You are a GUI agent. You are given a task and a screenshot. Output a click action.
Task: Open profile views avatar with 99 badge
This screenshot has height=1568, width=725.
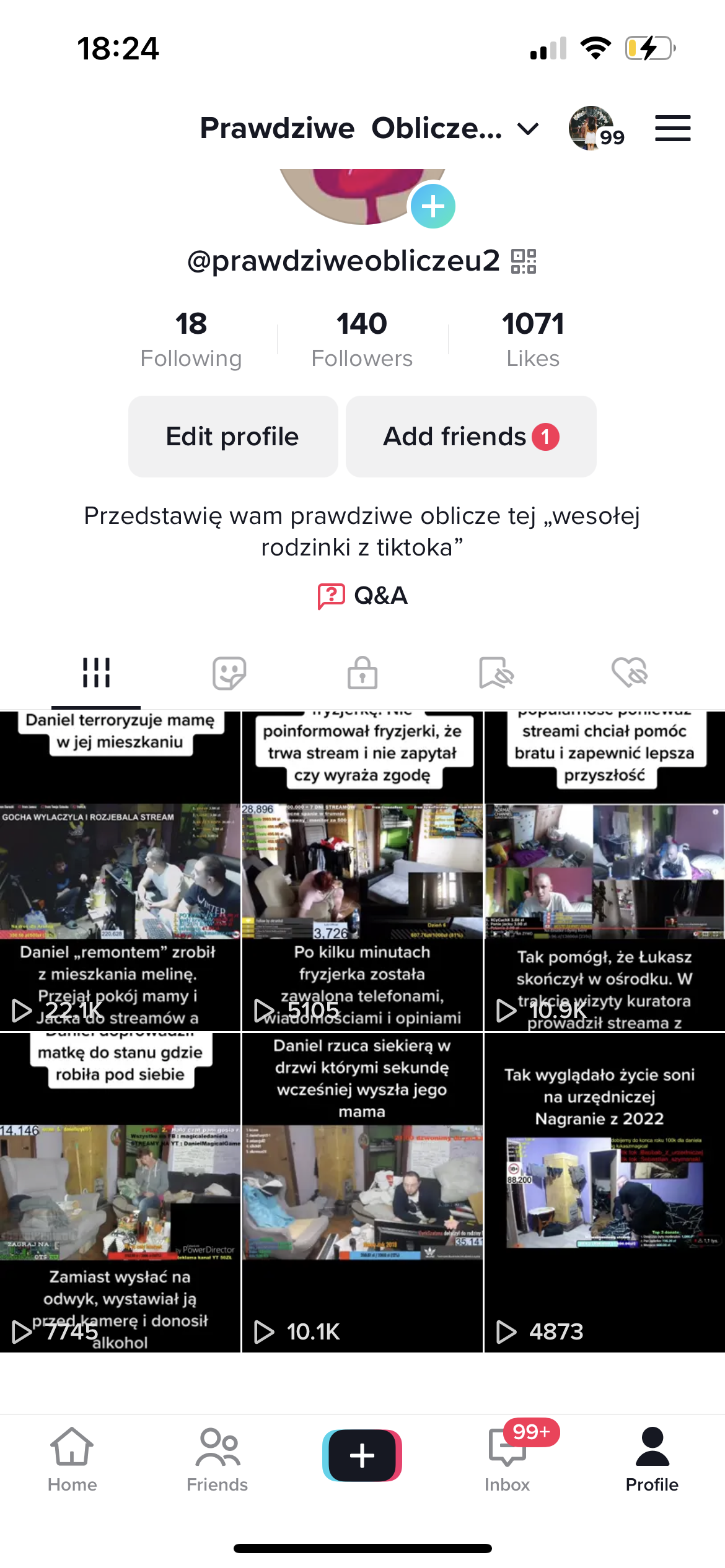tap(593, 128)
